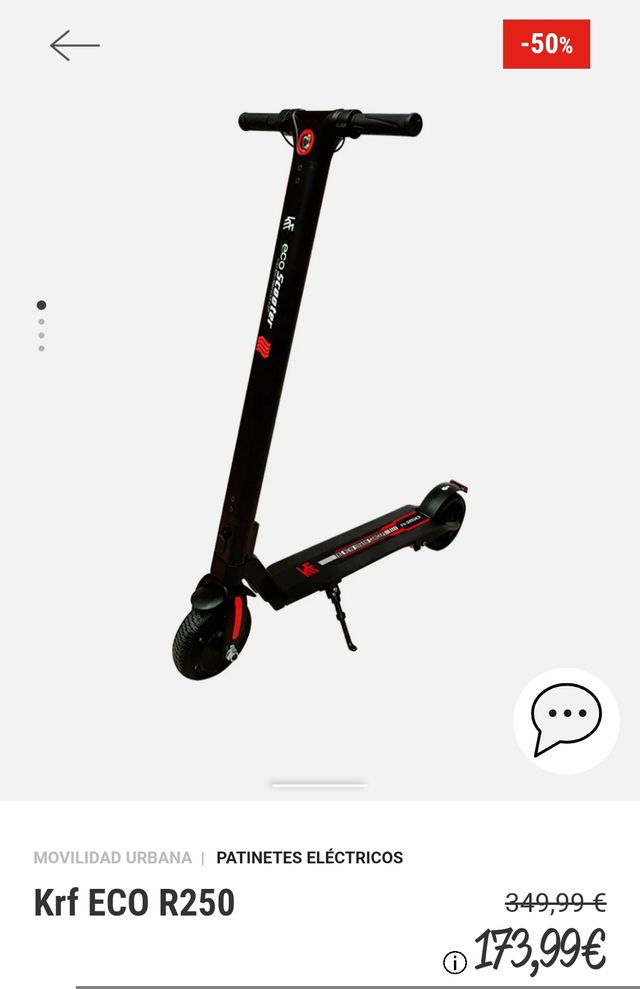Tap the info icon beside the price
The width and height of the screenshot is (640, 989).
point(455,963)
